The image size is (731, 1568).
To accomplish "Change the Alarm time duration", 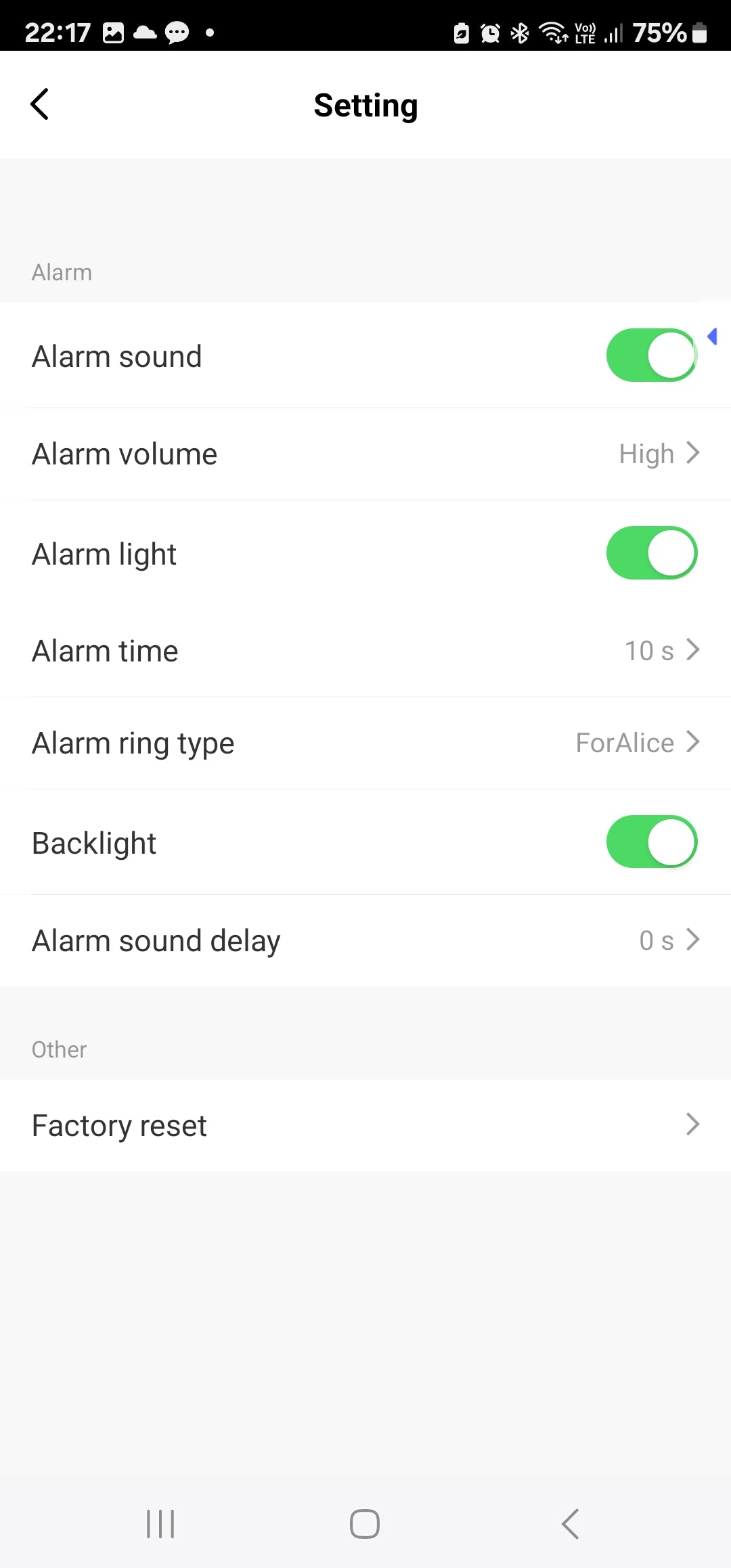I will click(365, 651).
